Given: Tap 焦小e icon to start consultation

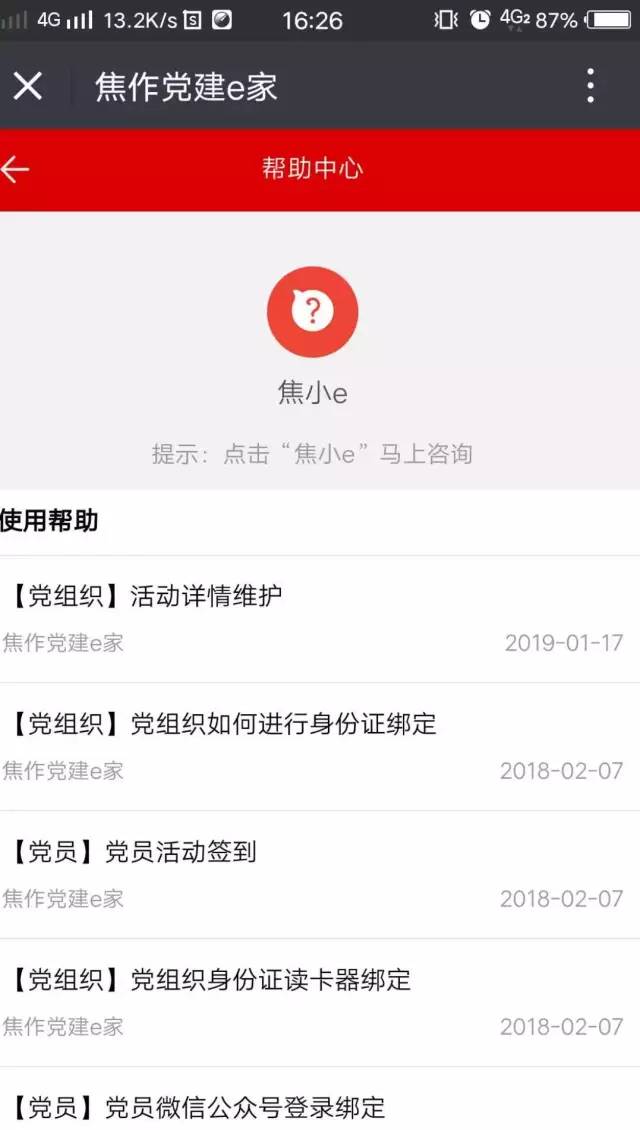Looking at the screenshot, I should [x=312, y=312].
